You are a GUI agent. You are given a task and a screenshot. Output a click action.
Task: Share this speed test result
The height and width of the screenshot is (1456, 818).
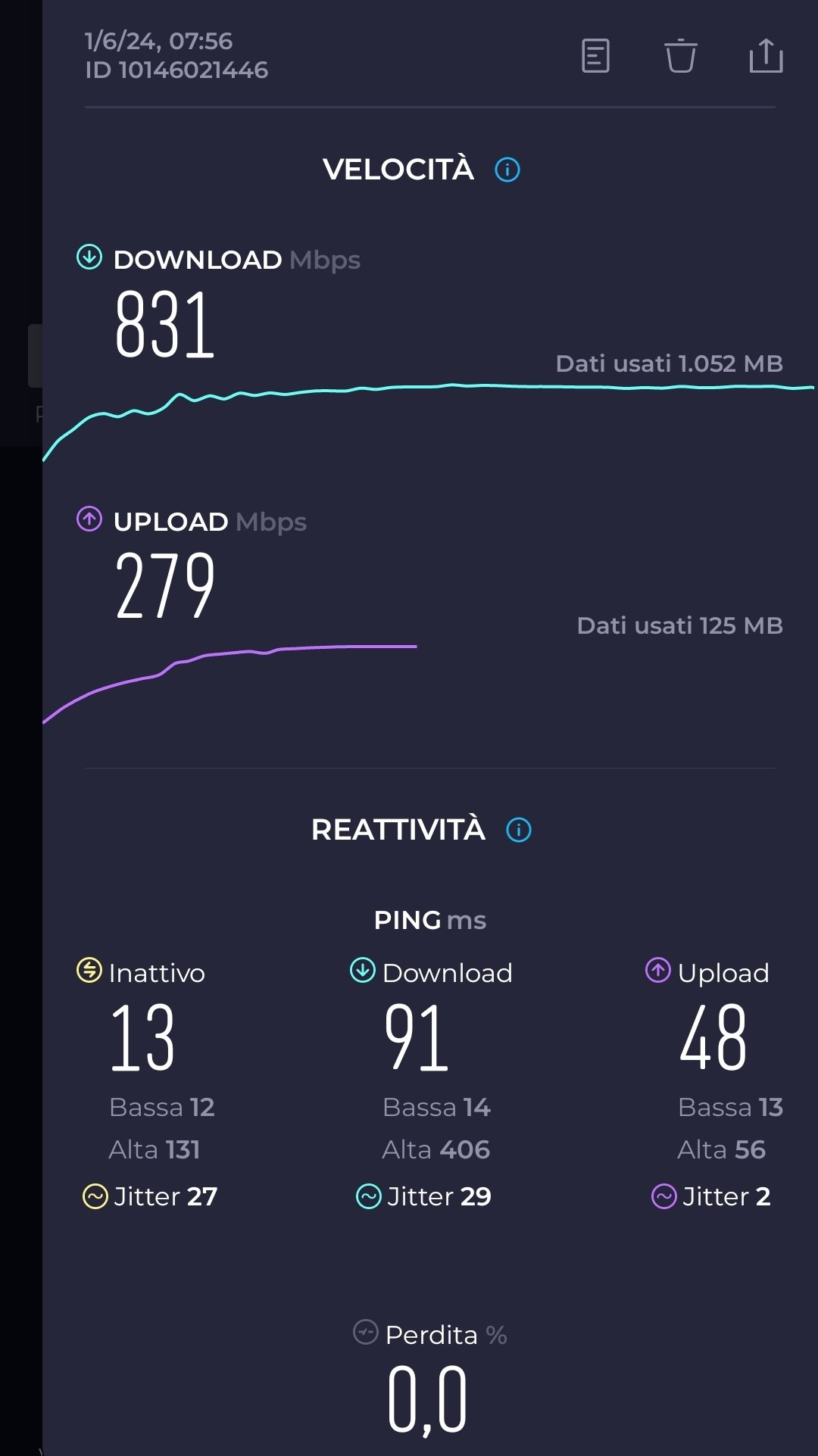pos(766,55)
